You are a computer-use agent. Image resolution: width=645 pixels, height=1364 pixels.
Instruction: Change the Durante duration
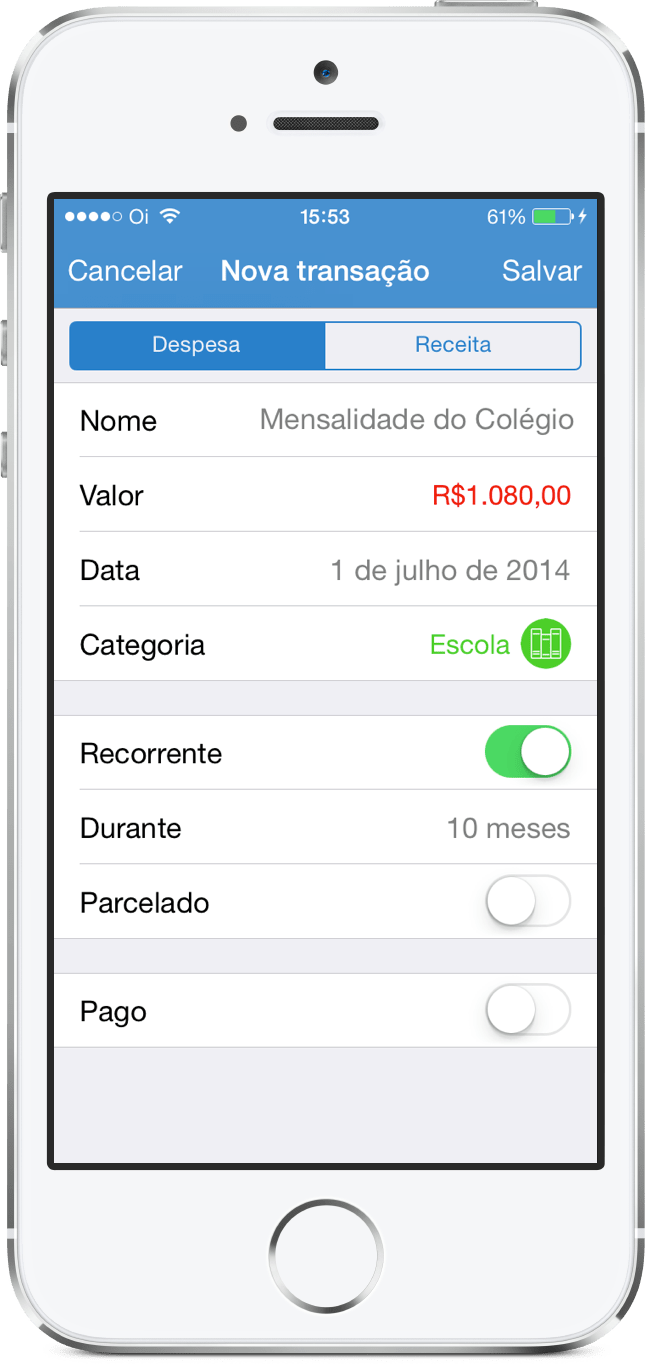(x=507, y=828)
